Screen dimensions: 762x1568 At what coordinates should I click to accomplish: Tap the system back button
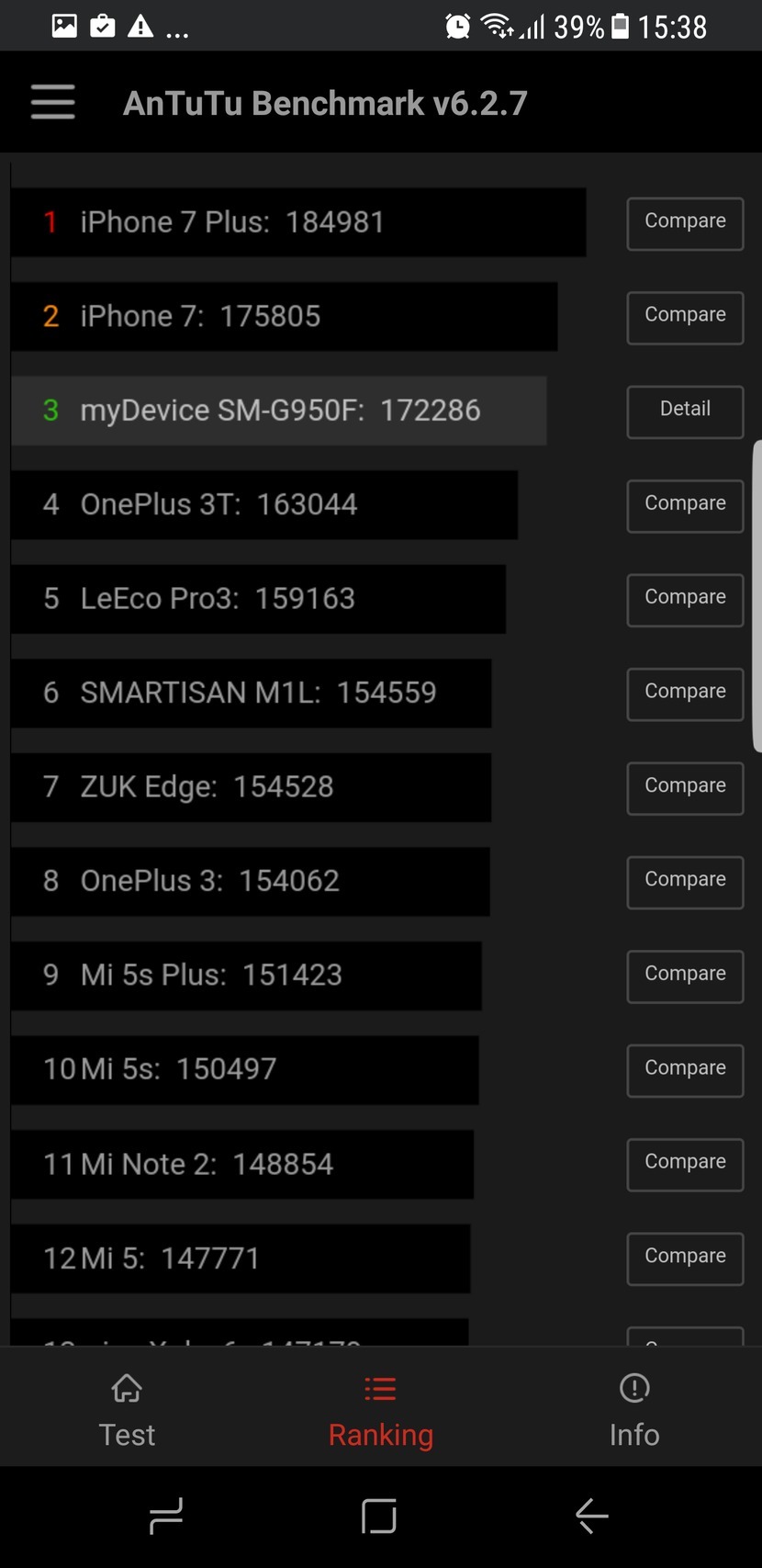point(592,1516)
